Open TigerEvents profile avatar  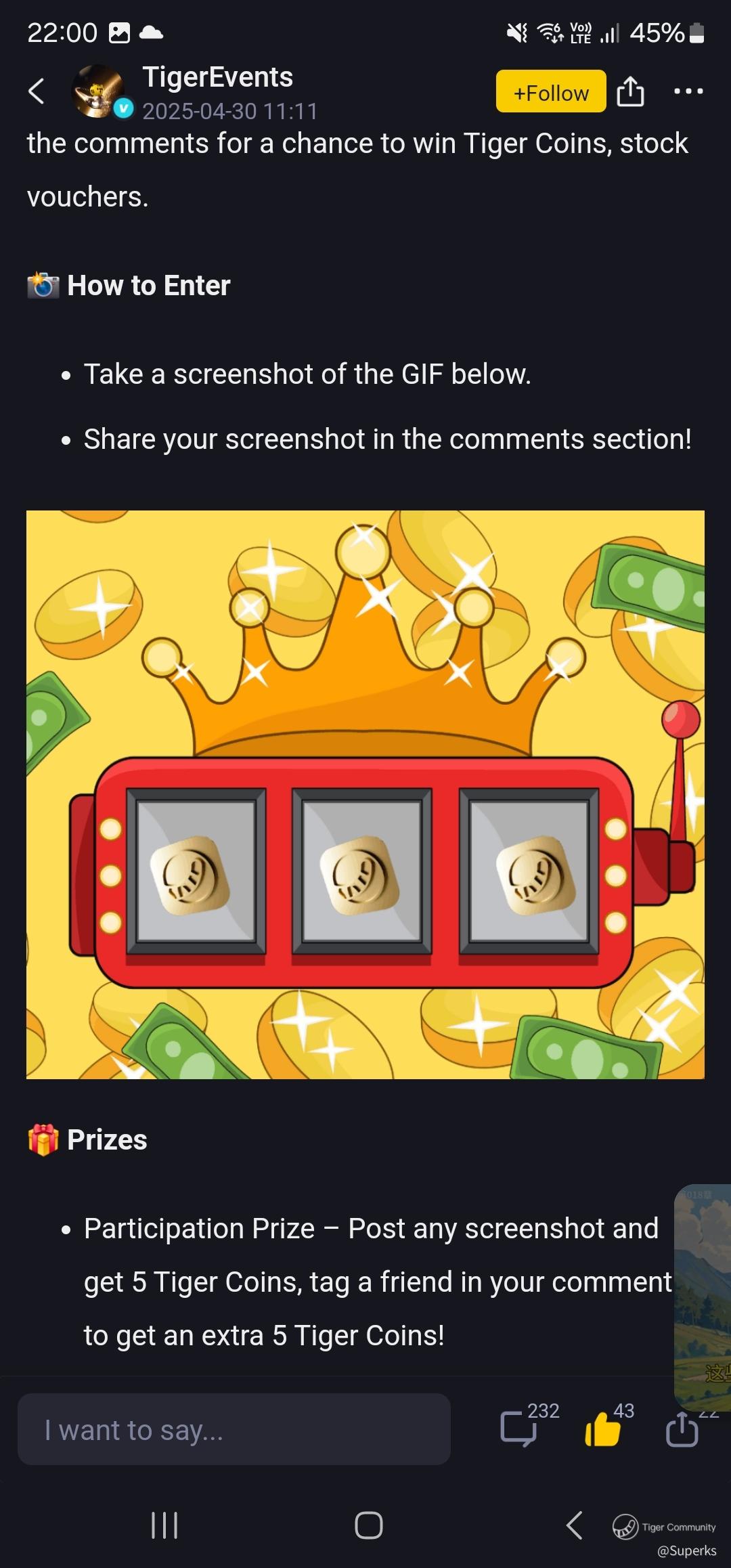[x=99, y=91]
